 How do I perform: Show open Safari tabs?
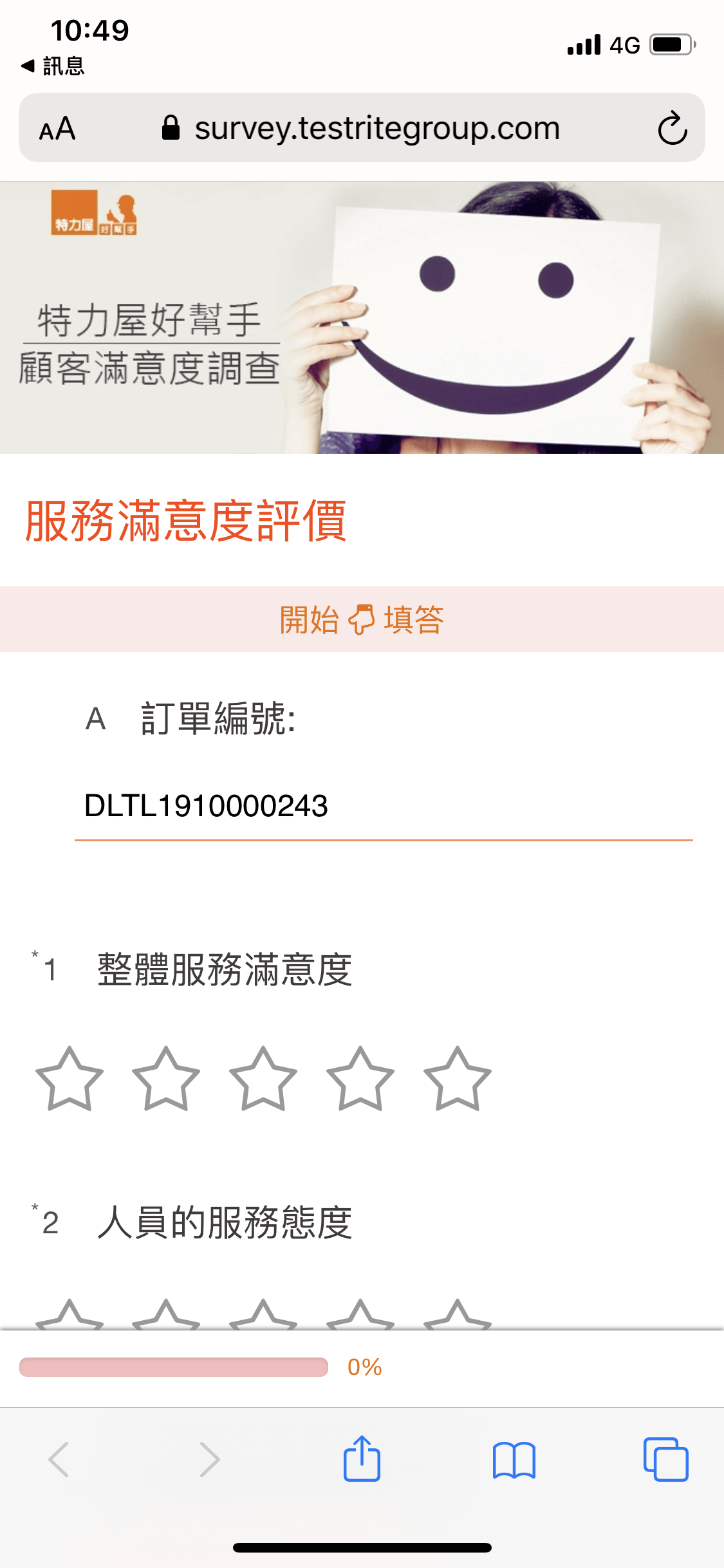pos(665,1459)
